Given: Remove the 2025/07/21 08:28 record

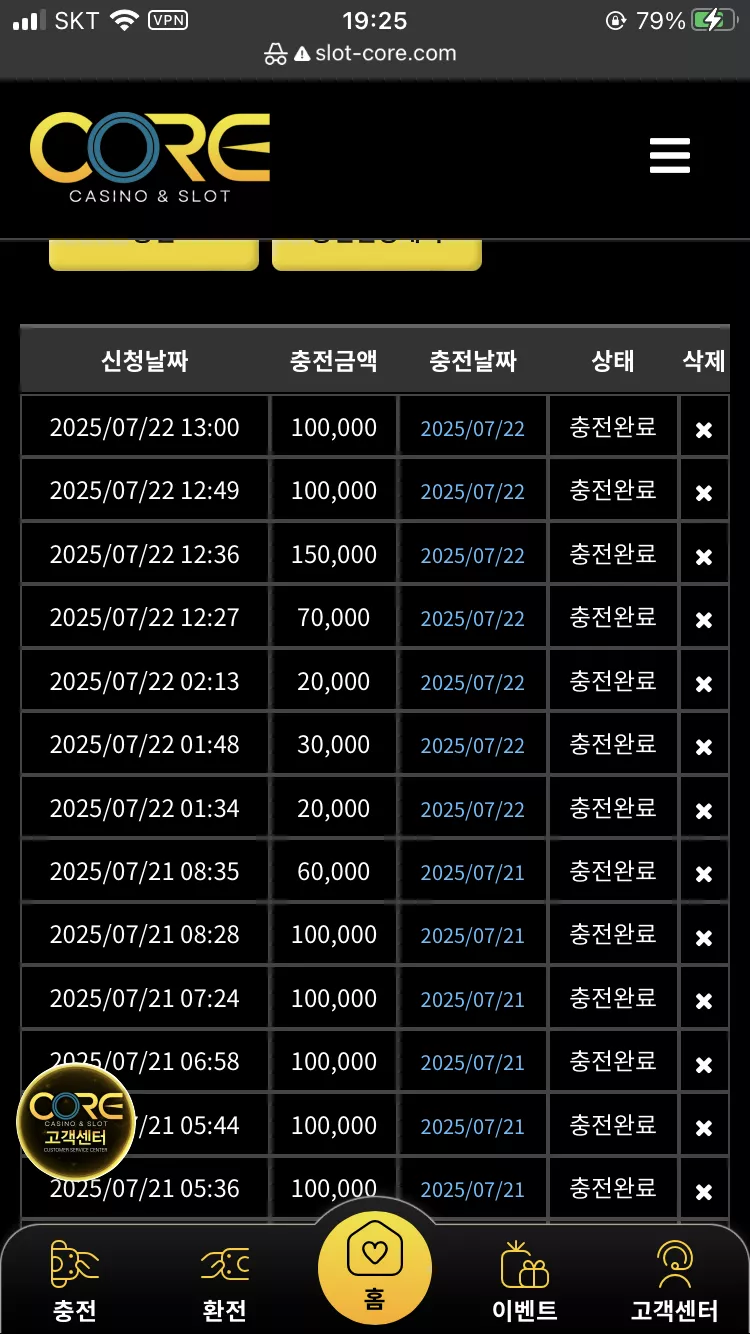Looking at the screenshot, I should (x=704, y=938).
